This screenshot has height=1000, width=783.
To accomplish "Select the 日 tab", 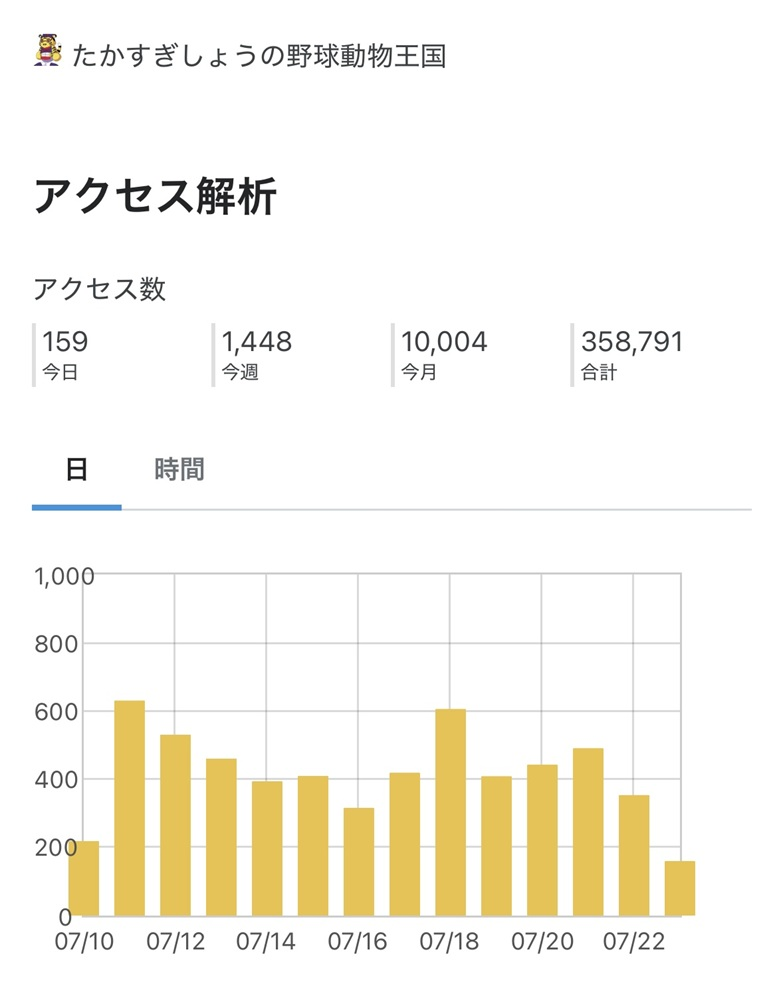I will click(77, 470).
